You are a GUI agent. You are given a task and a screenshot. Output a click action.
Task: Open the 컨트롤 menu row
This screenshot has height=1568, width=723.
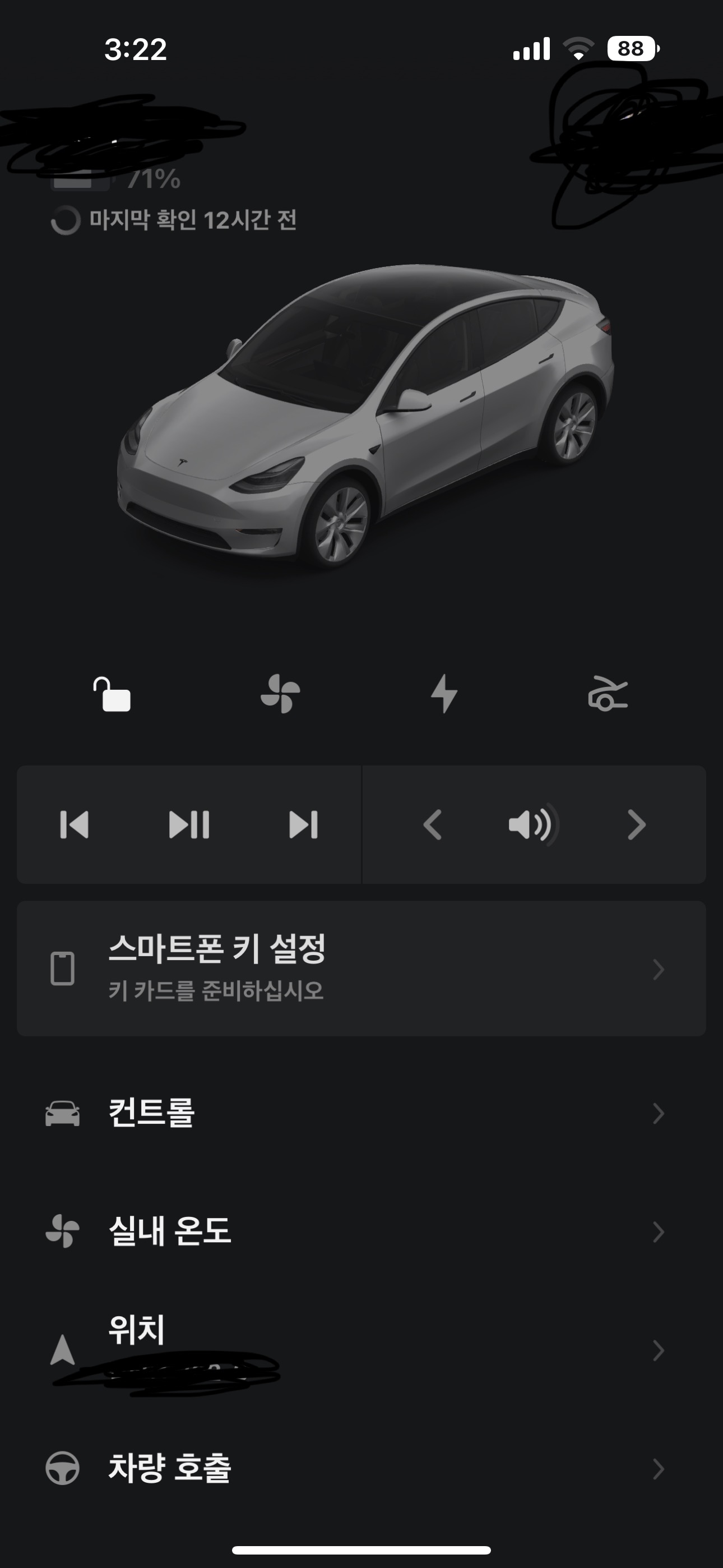[361, 1113]
